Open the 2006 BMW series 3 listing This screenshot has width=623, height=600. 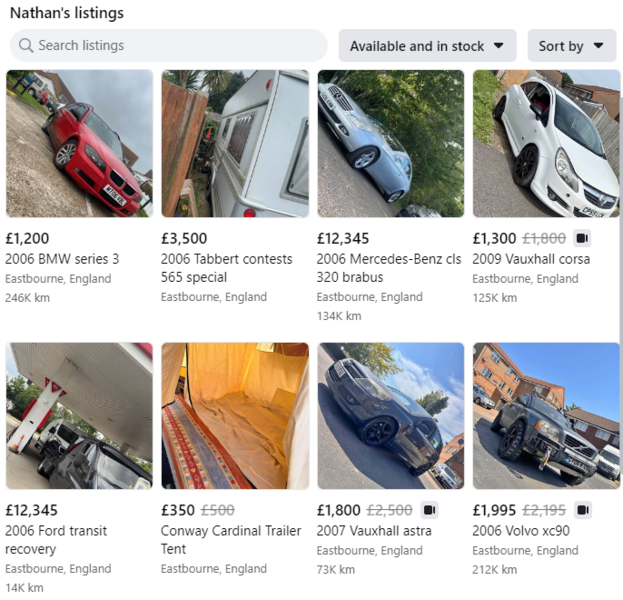point(79,144)
